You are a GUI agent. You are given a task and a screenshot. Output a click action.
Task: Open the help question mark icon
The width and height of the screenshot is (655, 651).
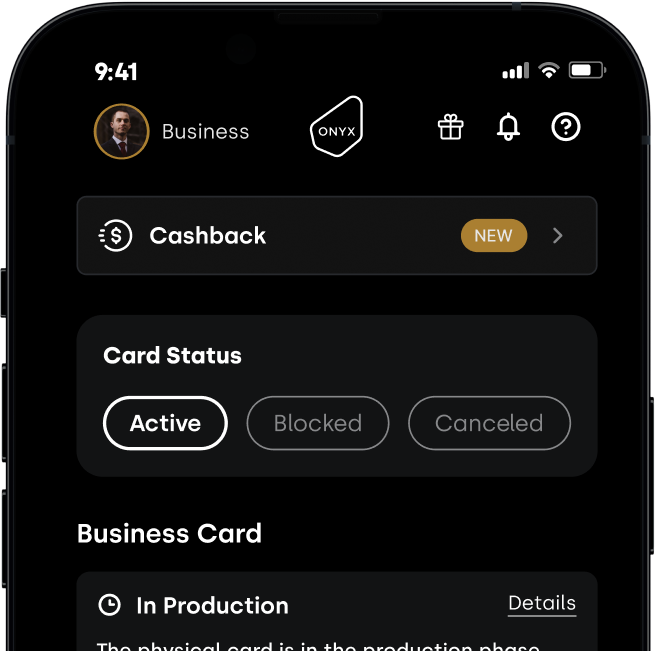tap(566, 127)
